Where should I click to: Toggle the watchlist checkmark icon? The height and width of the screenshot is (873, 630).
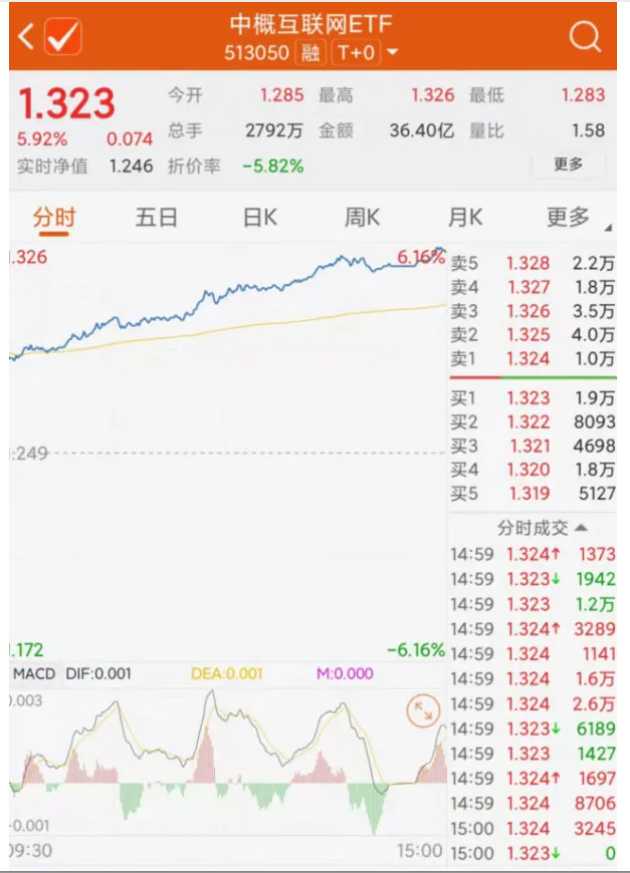[x=63, y=38]
